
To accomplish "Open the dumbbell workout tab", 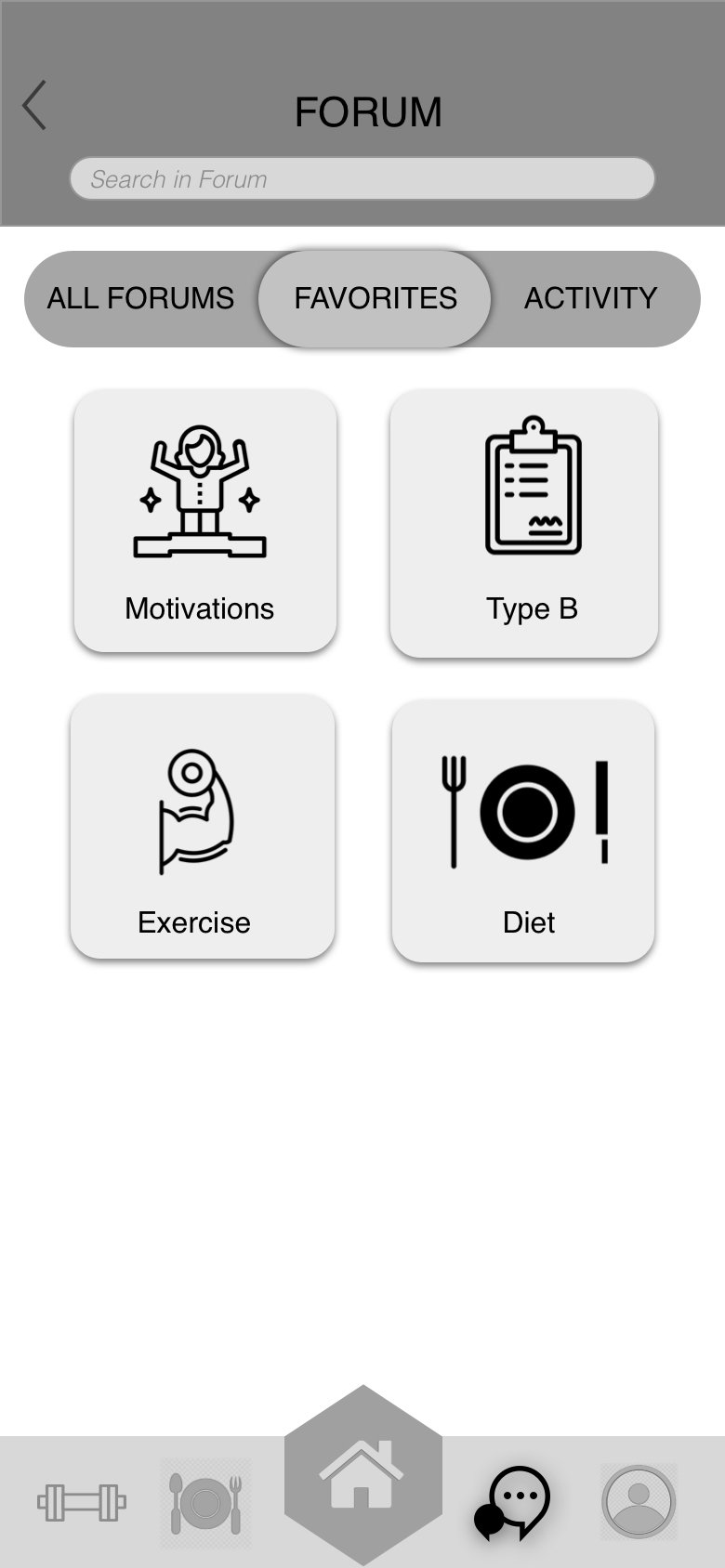I will pos(82,1502).
